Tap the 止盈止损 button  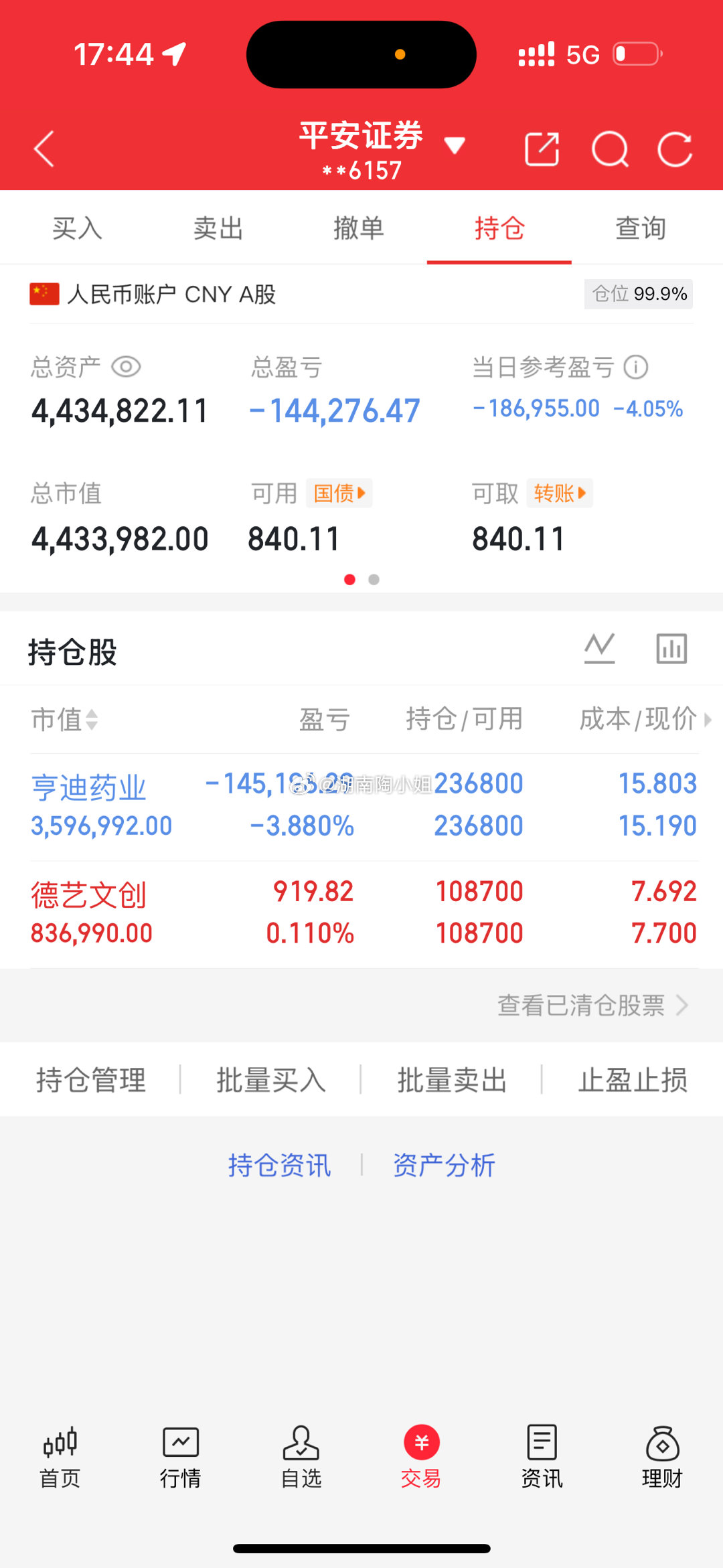click(x=633, y=1079)
